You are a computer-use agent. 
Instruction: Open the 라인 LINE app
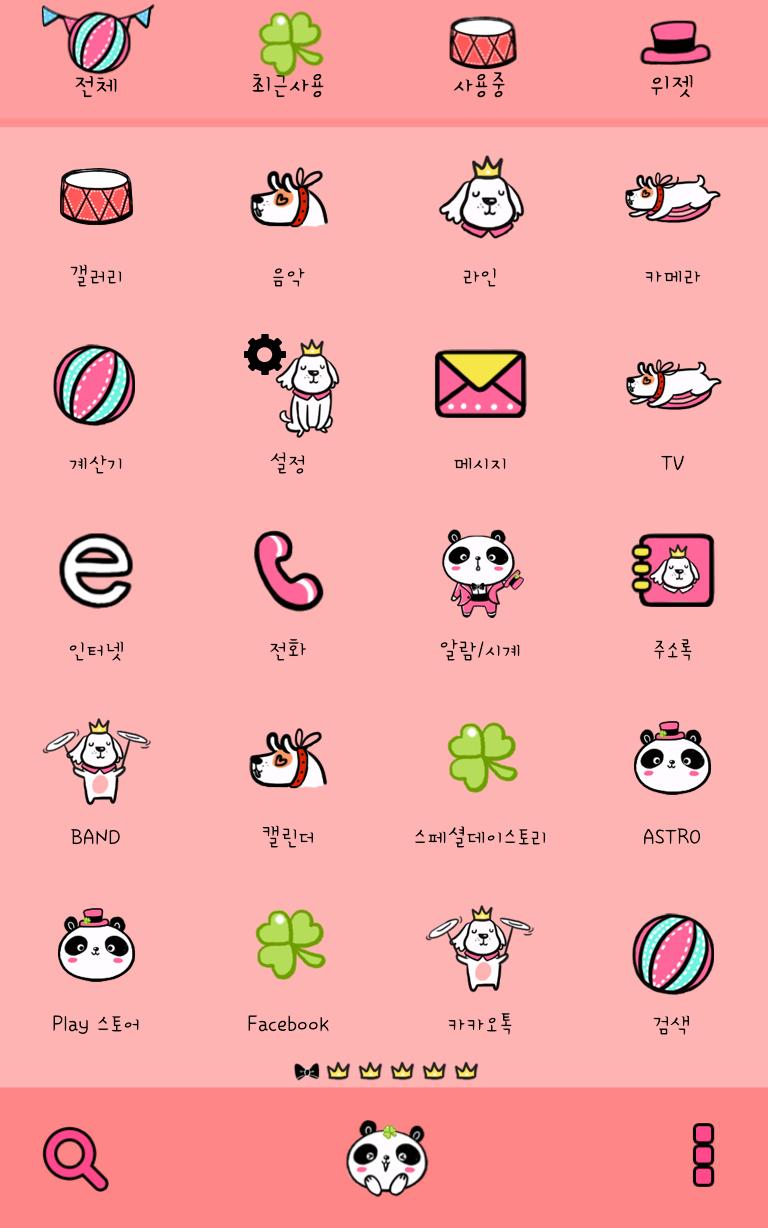click(x=480, y=198)
